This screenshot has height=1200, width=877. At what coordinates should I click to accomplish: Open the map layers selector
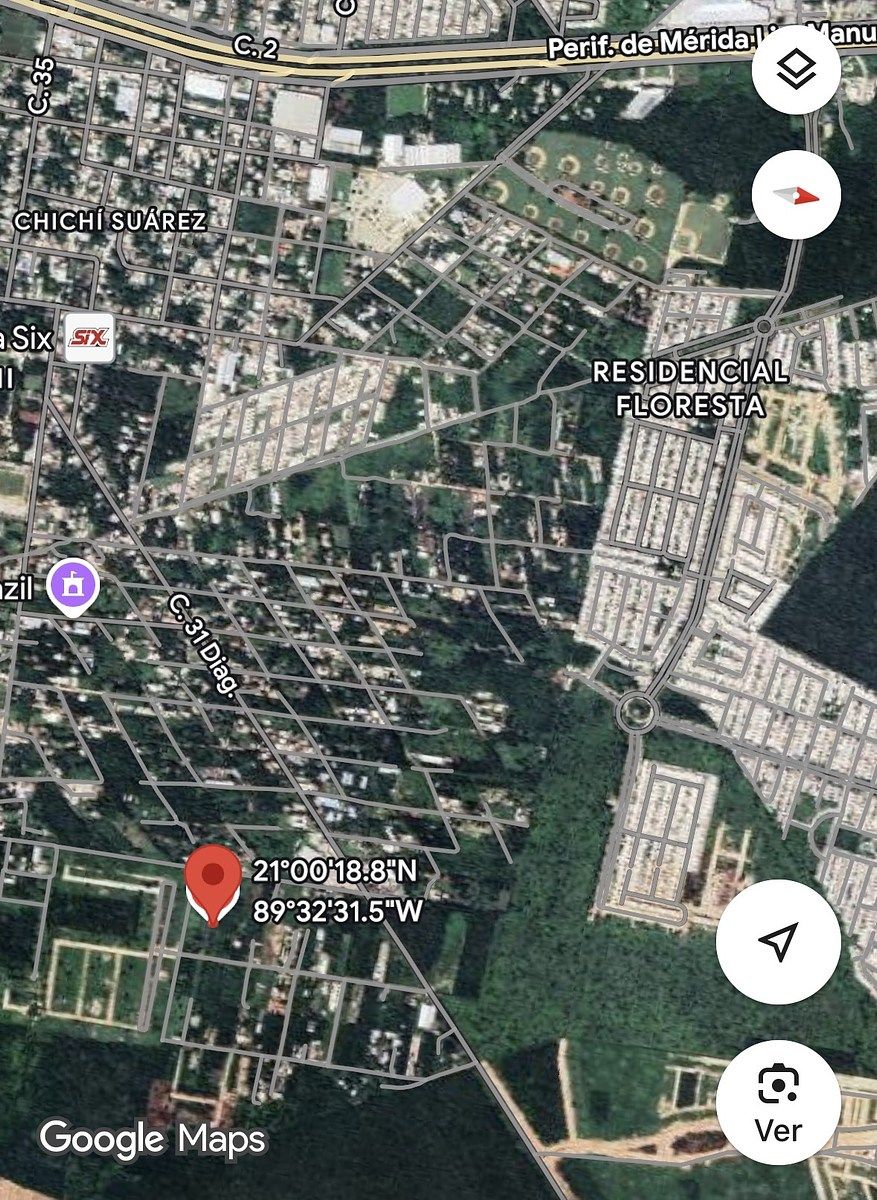pyautogui.click(x=796, y=70)
